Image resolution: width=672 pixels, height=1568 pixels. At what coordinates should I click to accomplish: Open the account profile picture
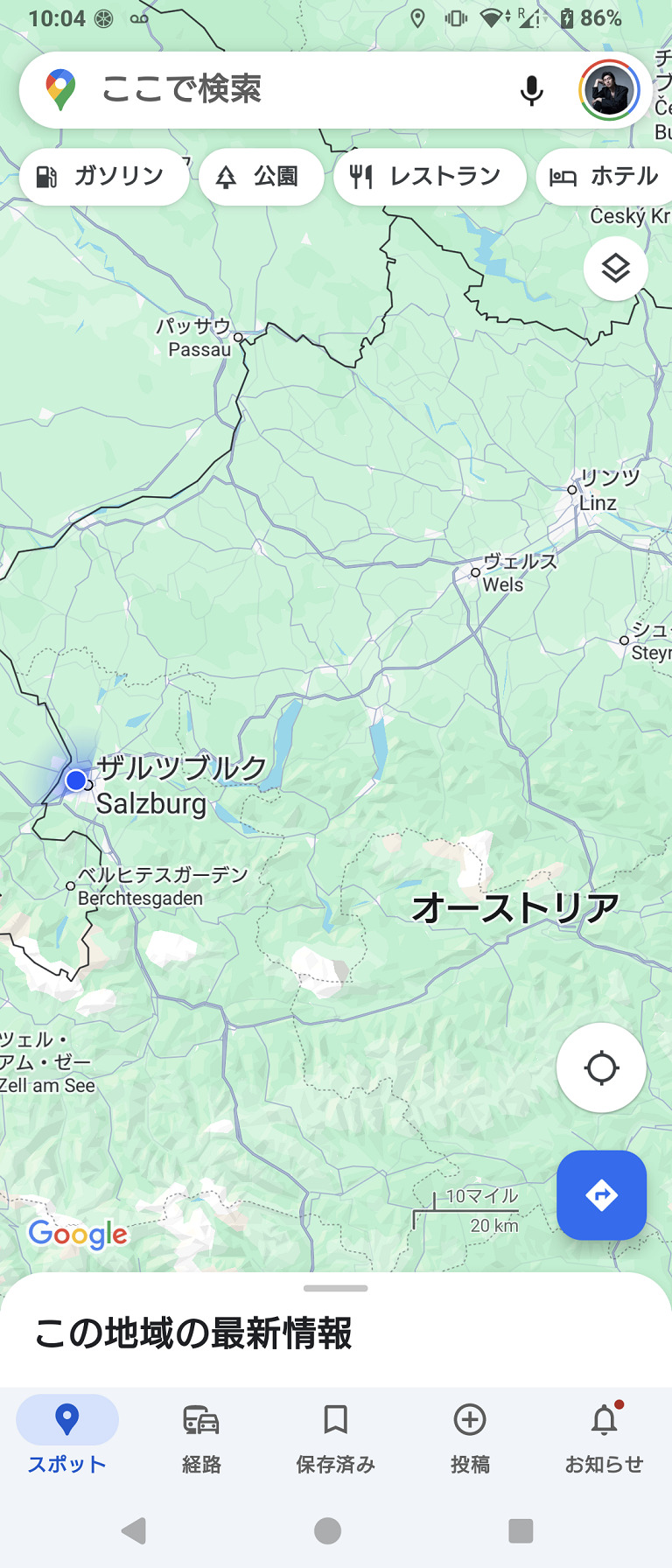pos(609,90)
